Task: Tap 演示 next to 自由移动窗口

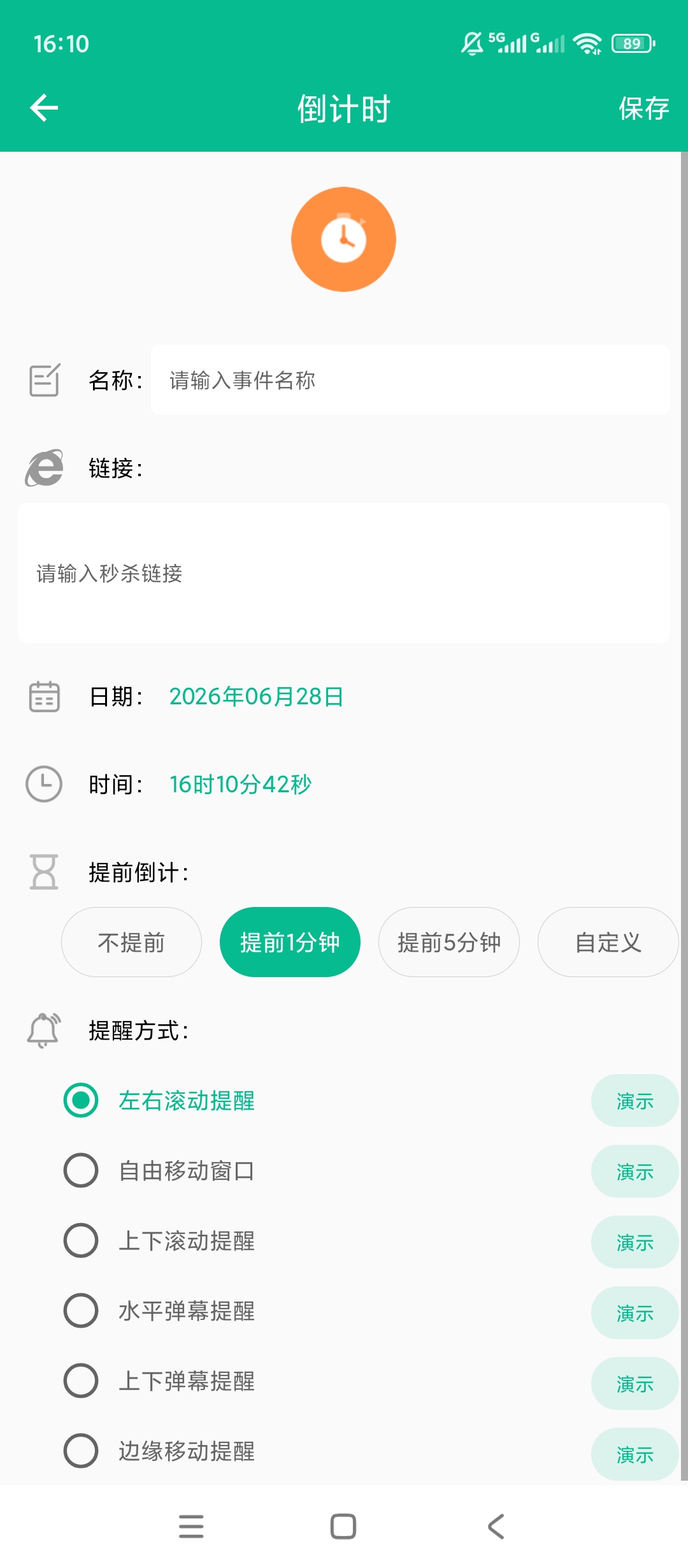Action: pyautogui.click(x=634, y=1172)
